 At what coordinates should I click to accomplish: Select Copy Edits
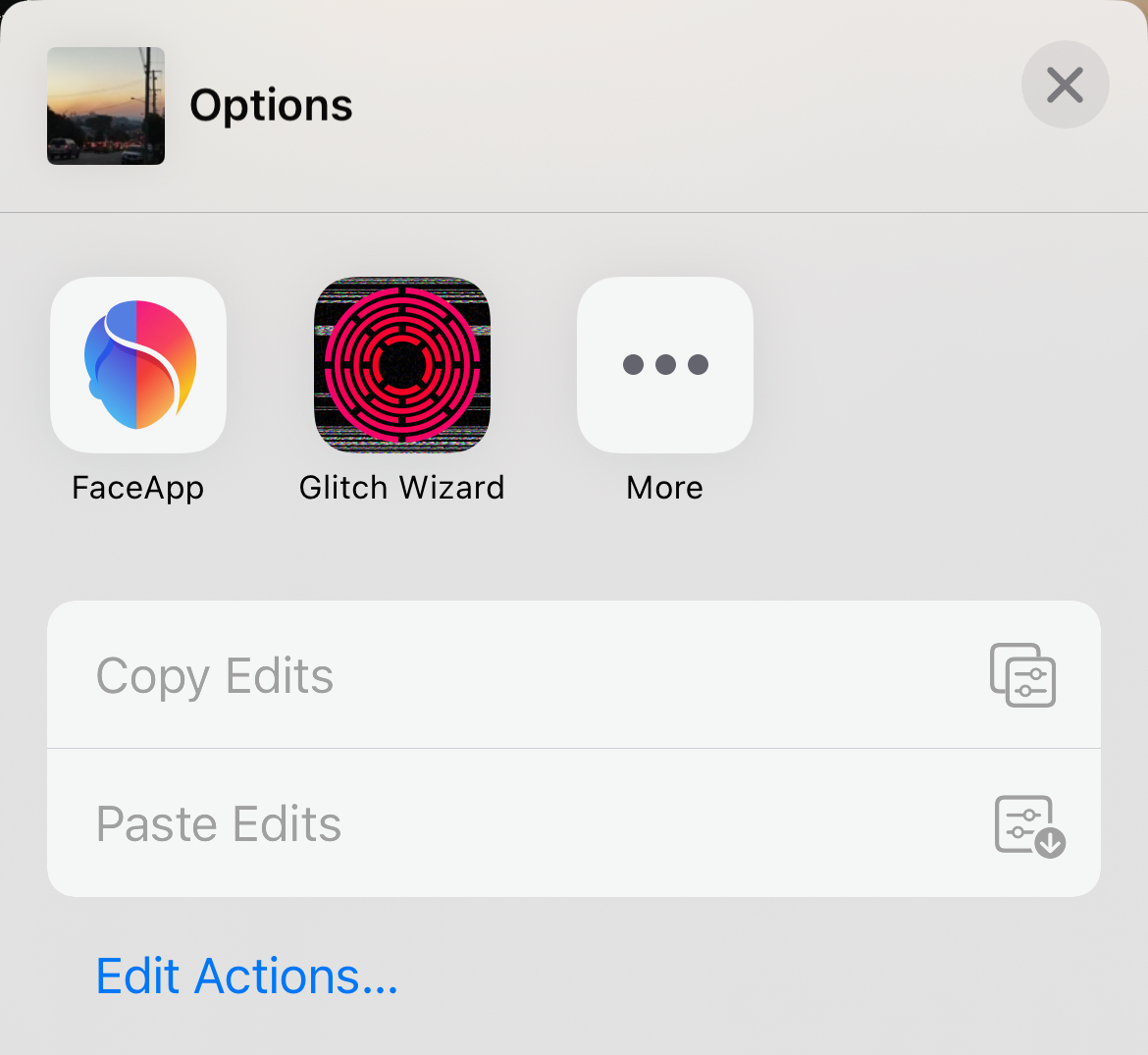coord(574,675)
